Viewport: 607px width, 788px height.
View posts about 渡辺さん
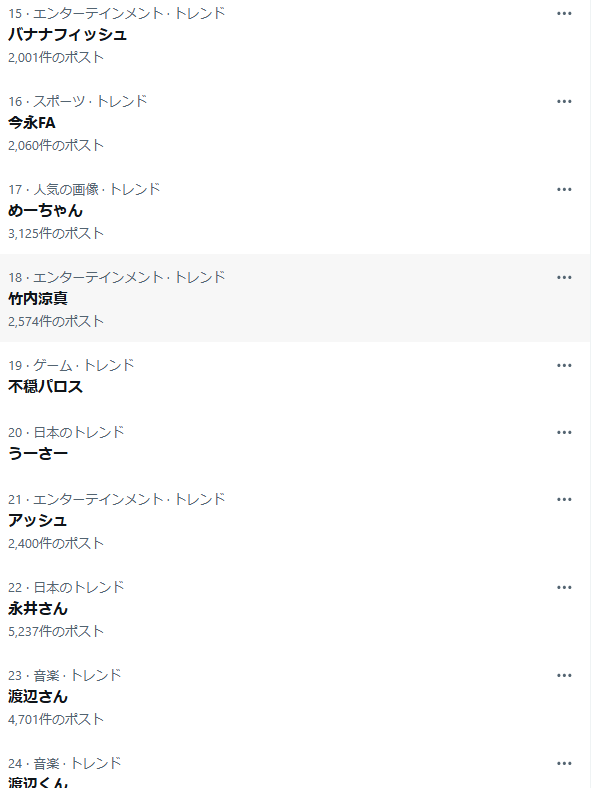click(x=38, y=697)
